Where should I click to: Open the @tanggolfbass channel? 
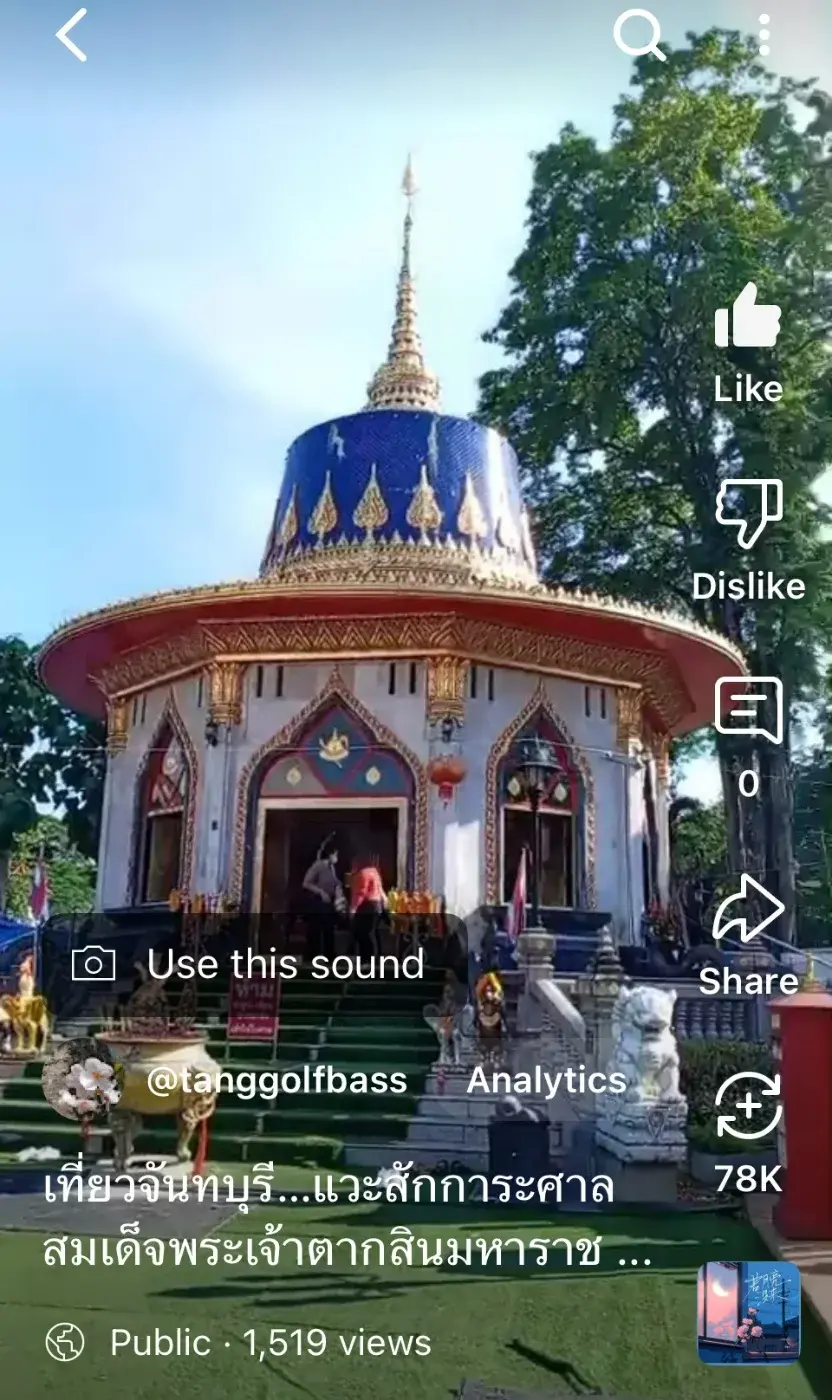coord(276,1080)
